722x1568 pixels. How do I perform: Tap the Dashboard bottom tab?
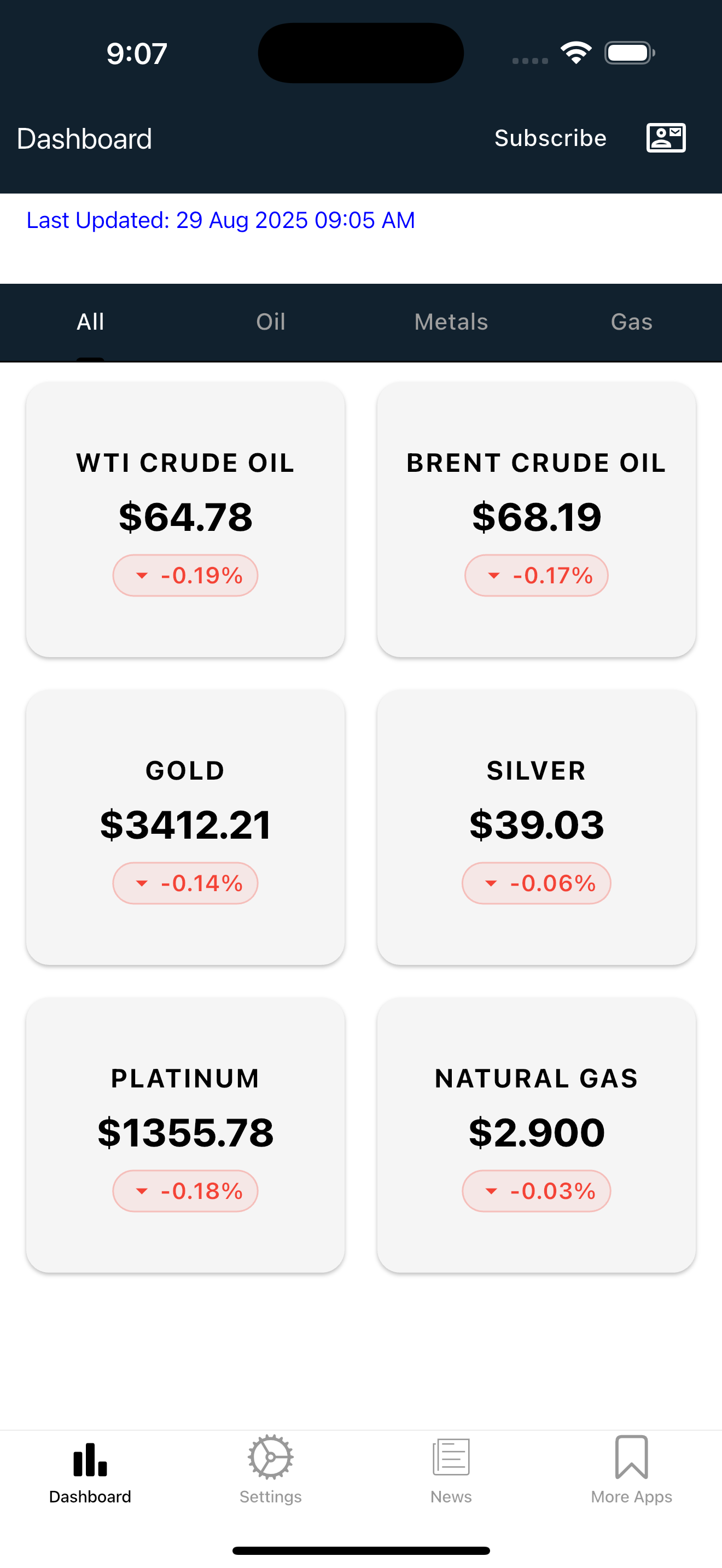tap(90, 1470)
